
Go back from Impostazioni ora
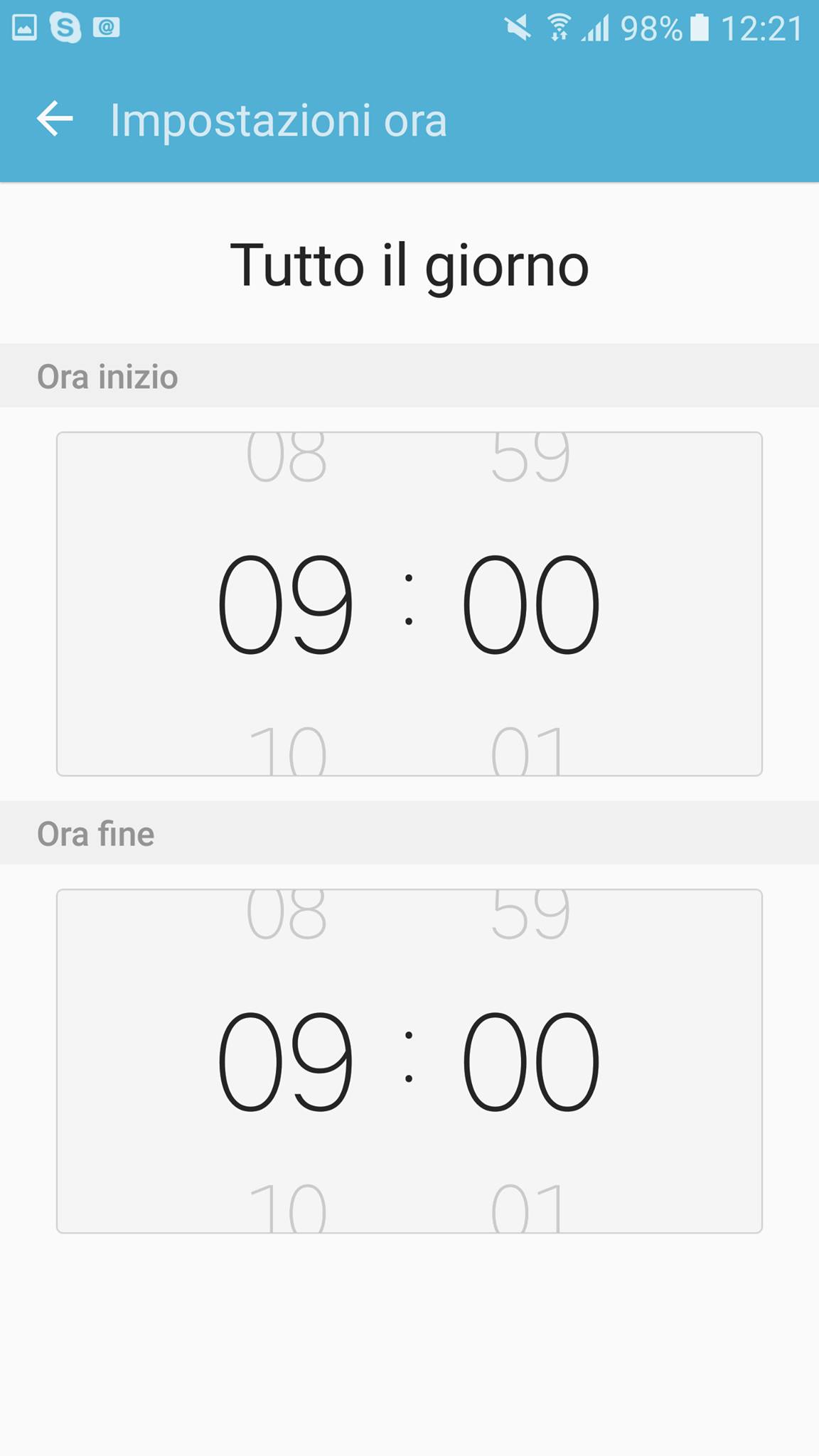55,119
